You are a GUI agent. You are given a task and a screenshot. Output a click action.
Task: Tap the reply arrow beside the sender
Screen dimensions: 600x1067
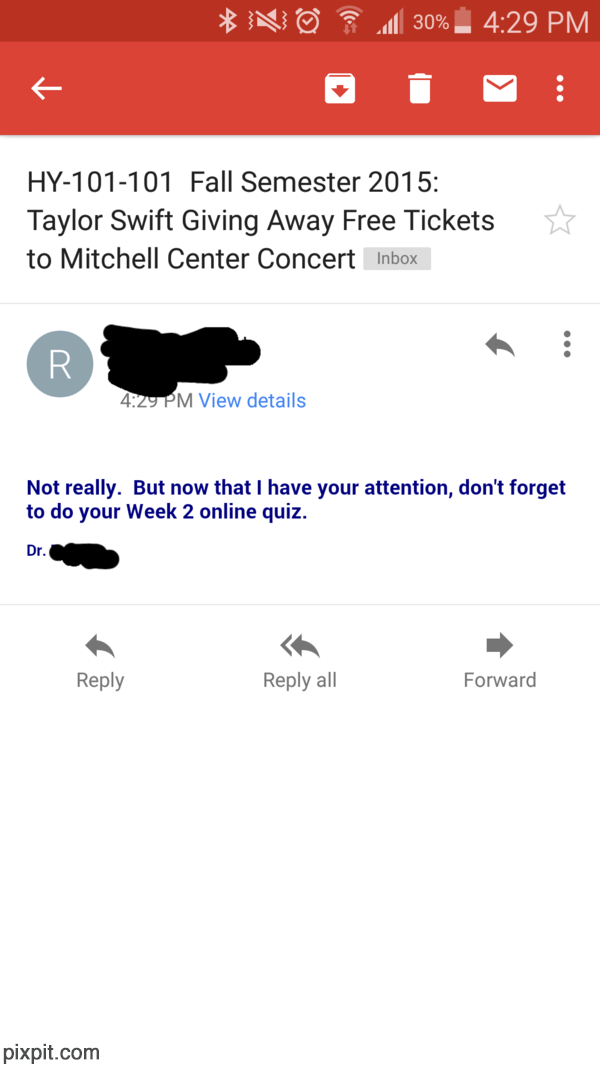point(500,345)
